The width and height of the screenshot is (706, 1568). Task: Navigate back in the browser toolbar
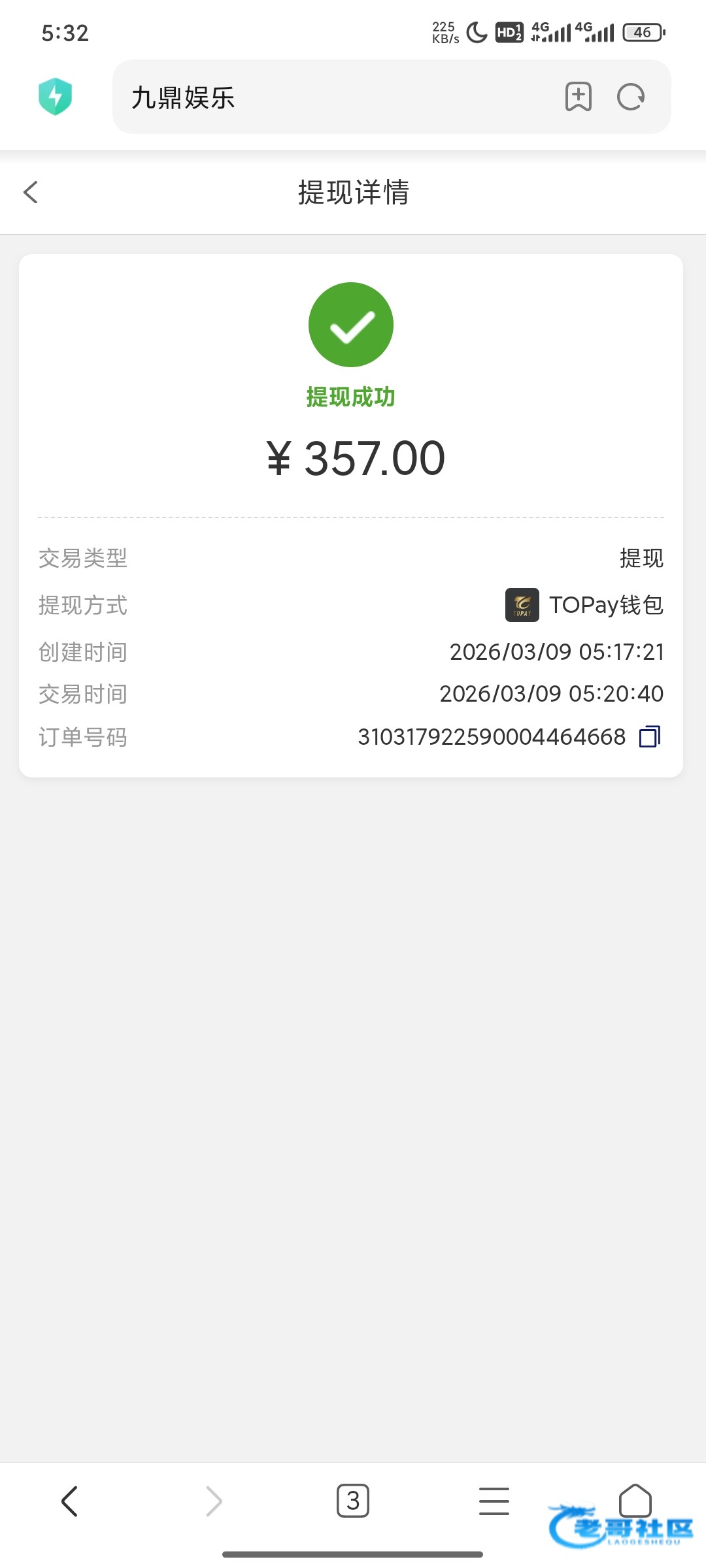pos(70,1501)
